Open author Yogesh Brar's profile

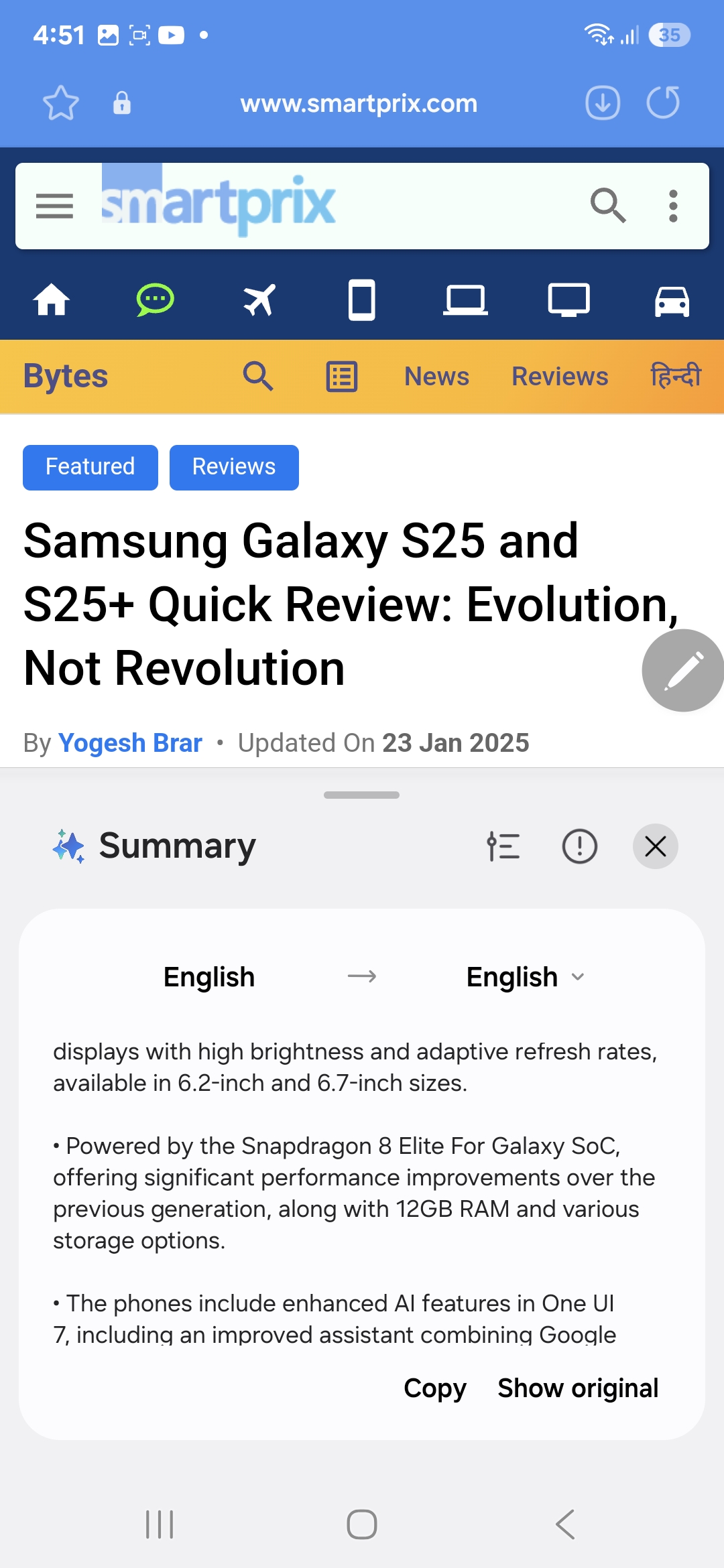click(130, 743)
